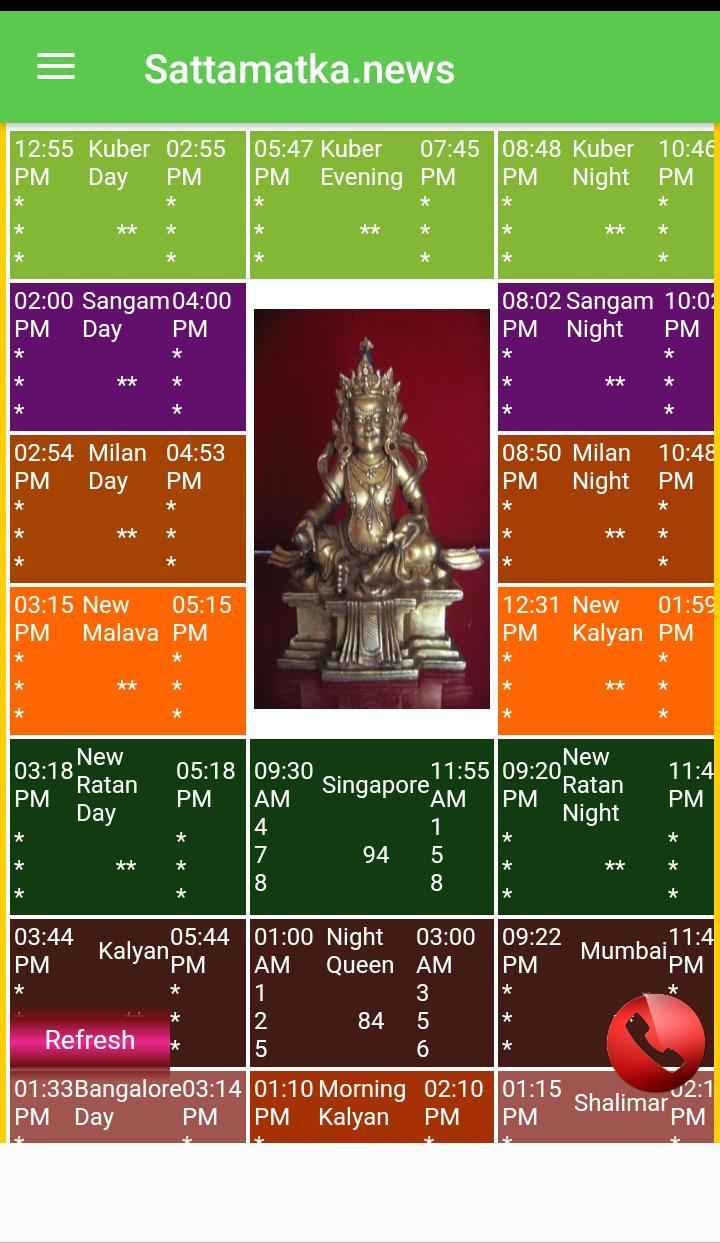The height and width of the screenshot is (1243, 720).
Task: Open the hamburger drawer menu
Action: 56,67
